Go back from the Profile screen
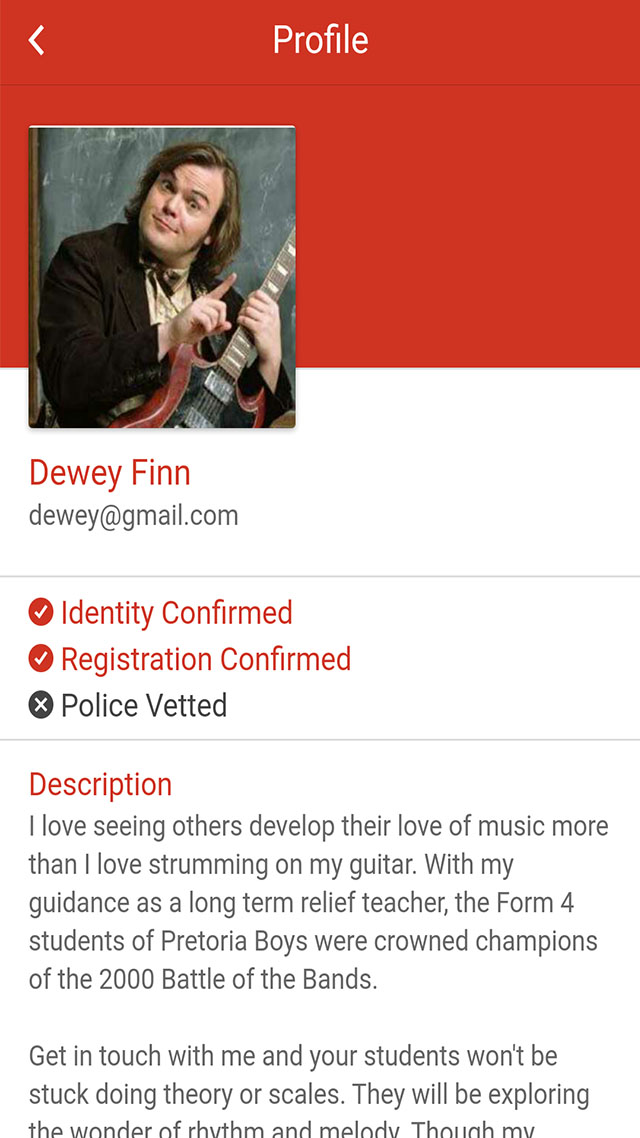The image size is (640, 1138). 37,41
